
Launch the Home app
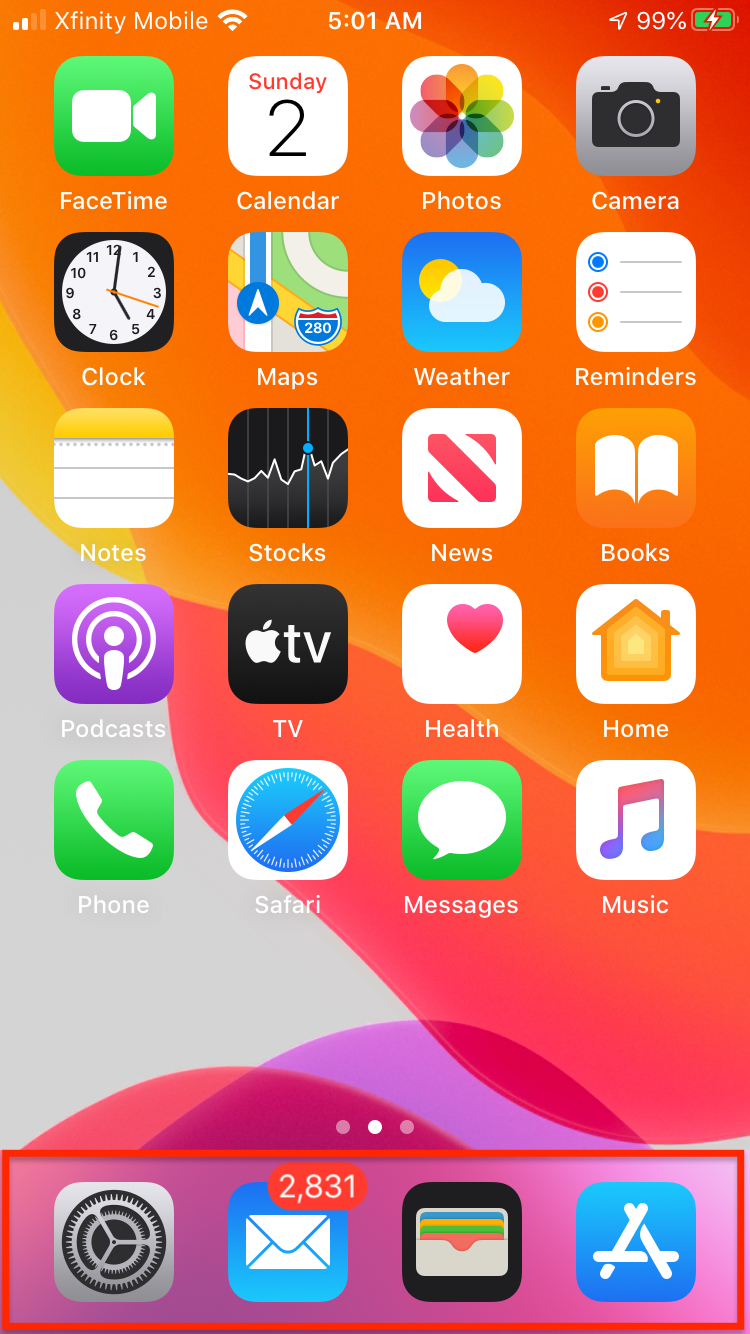coord(635,643)
